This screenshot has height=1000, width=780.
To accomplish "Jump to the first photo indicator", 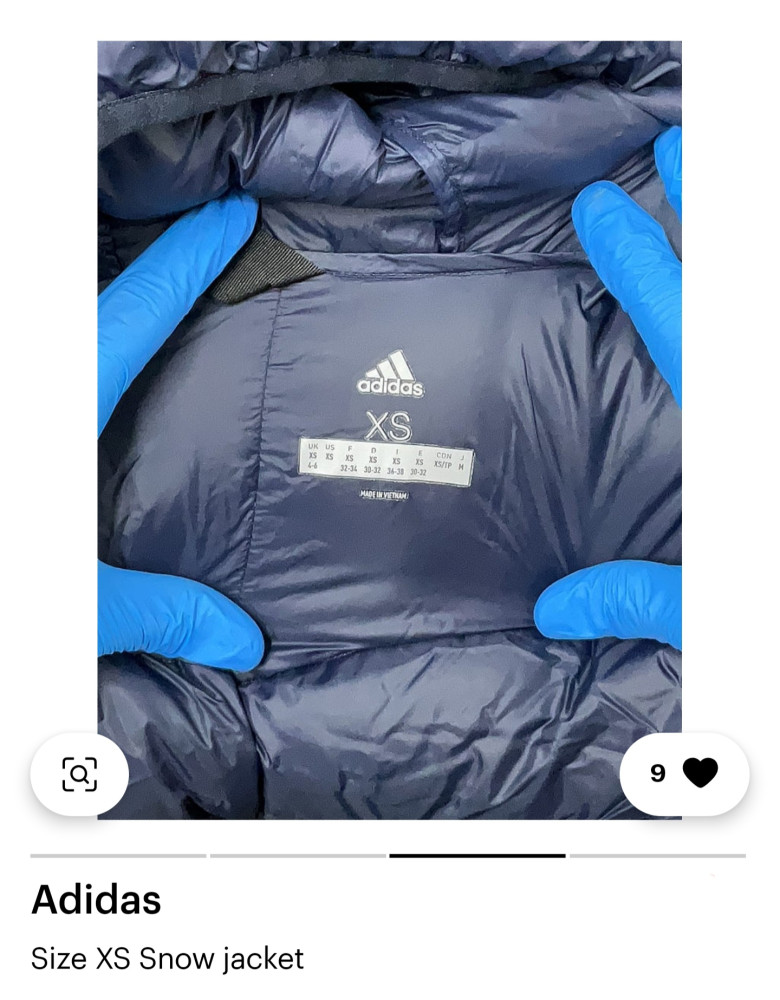I will coord(118,856).
